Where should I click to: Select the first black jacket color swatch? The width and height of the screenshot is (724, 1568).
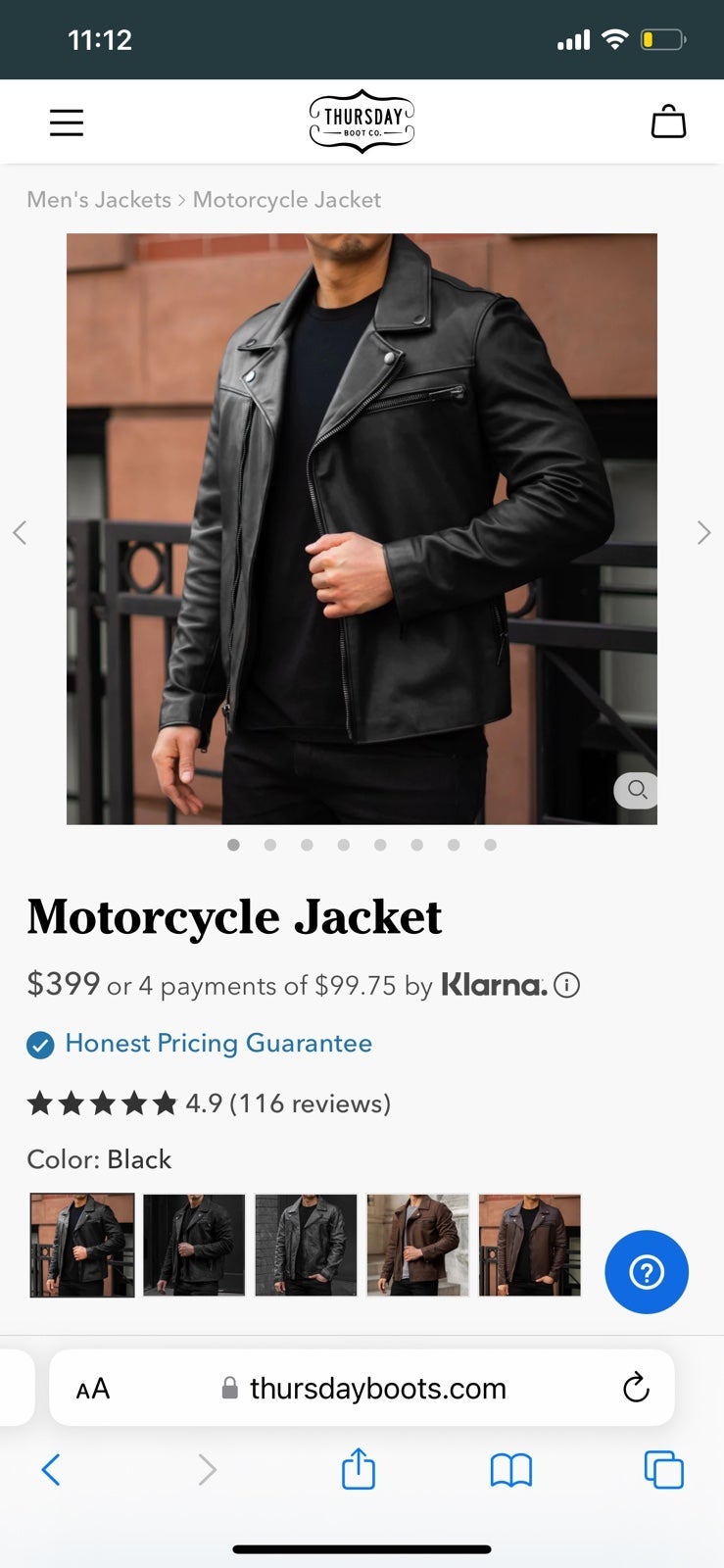tap(82, 1245)
